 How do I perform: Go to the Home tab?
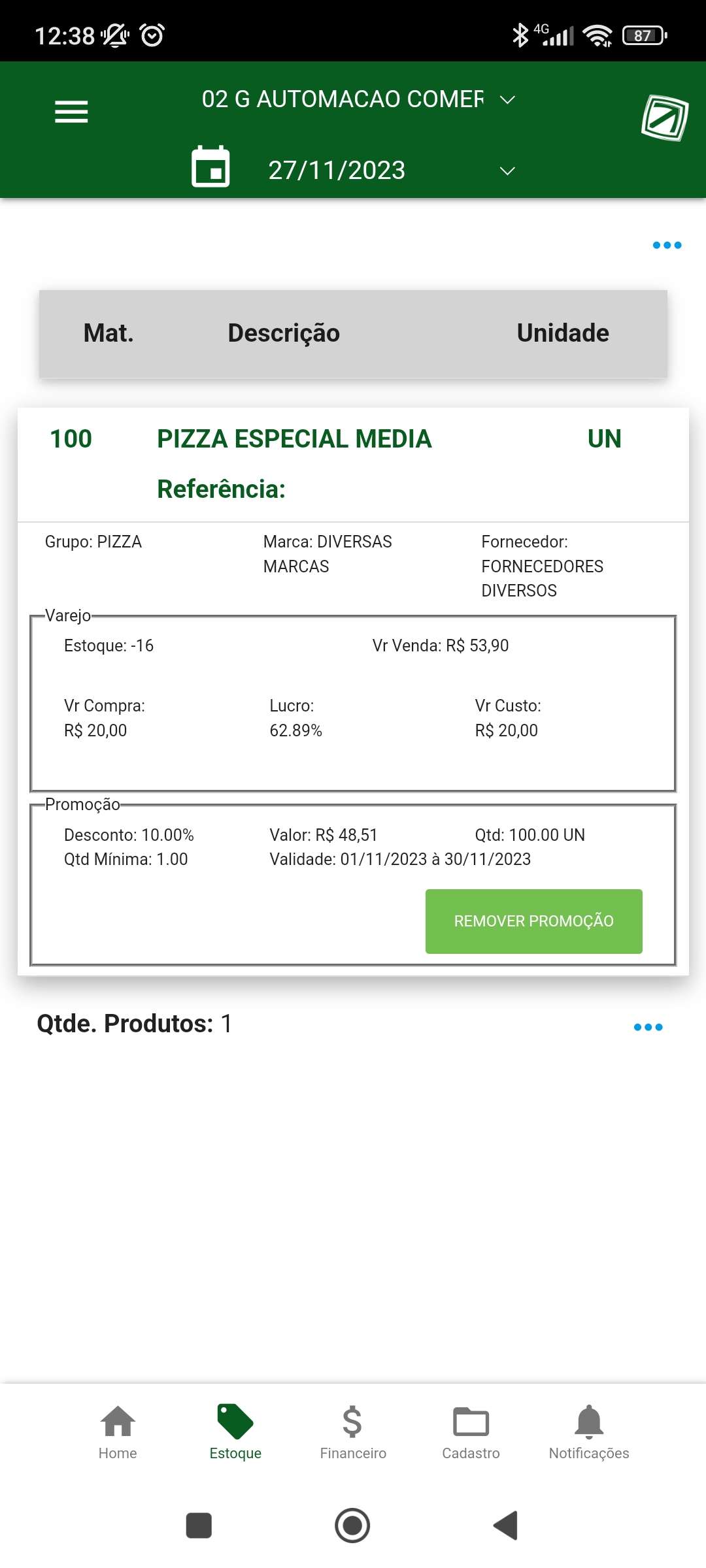[x=118, y=1433]
